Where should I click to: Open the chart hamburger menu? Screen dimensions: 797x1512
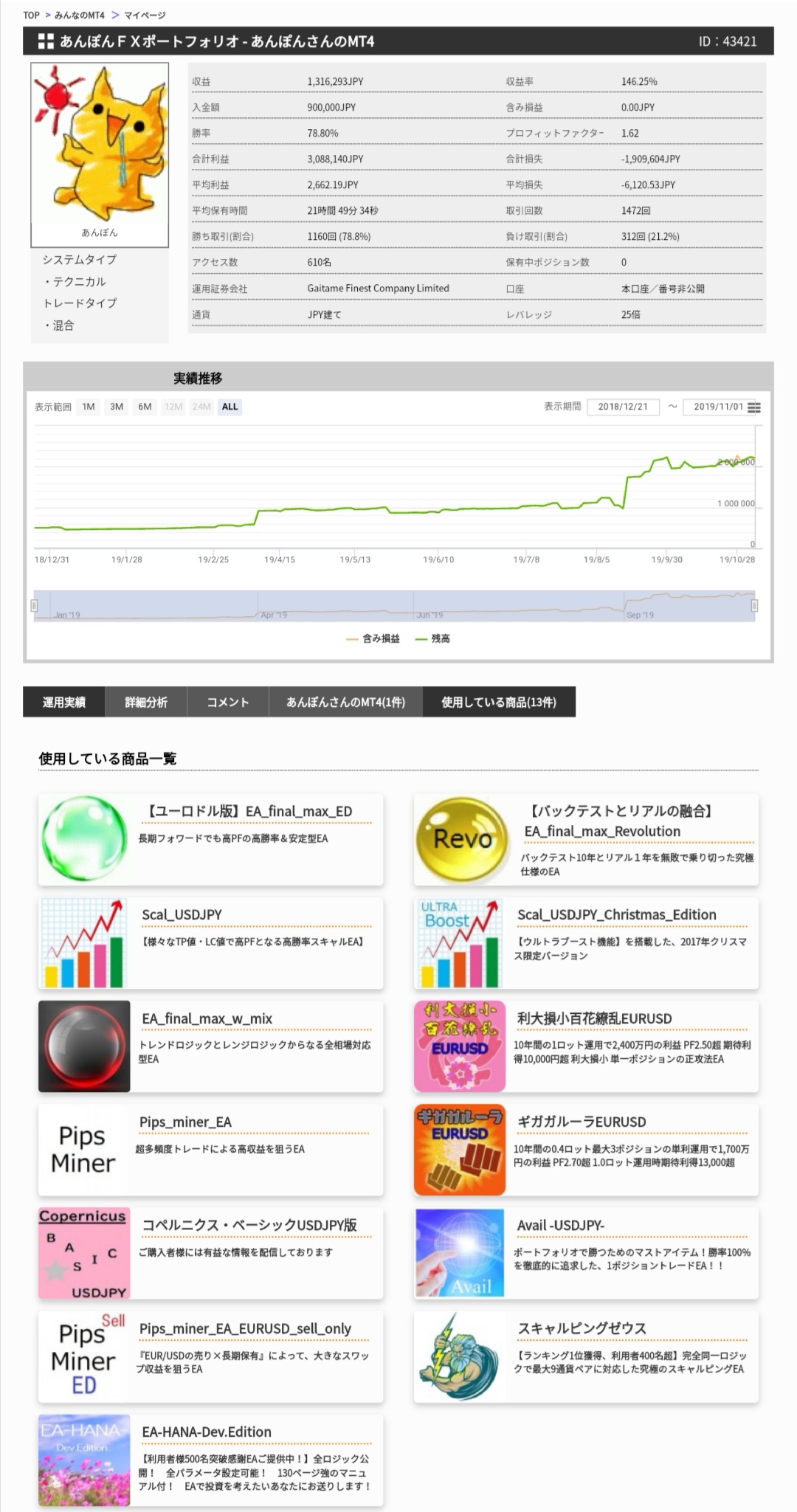pyautogui.click(x=753, y=407)
